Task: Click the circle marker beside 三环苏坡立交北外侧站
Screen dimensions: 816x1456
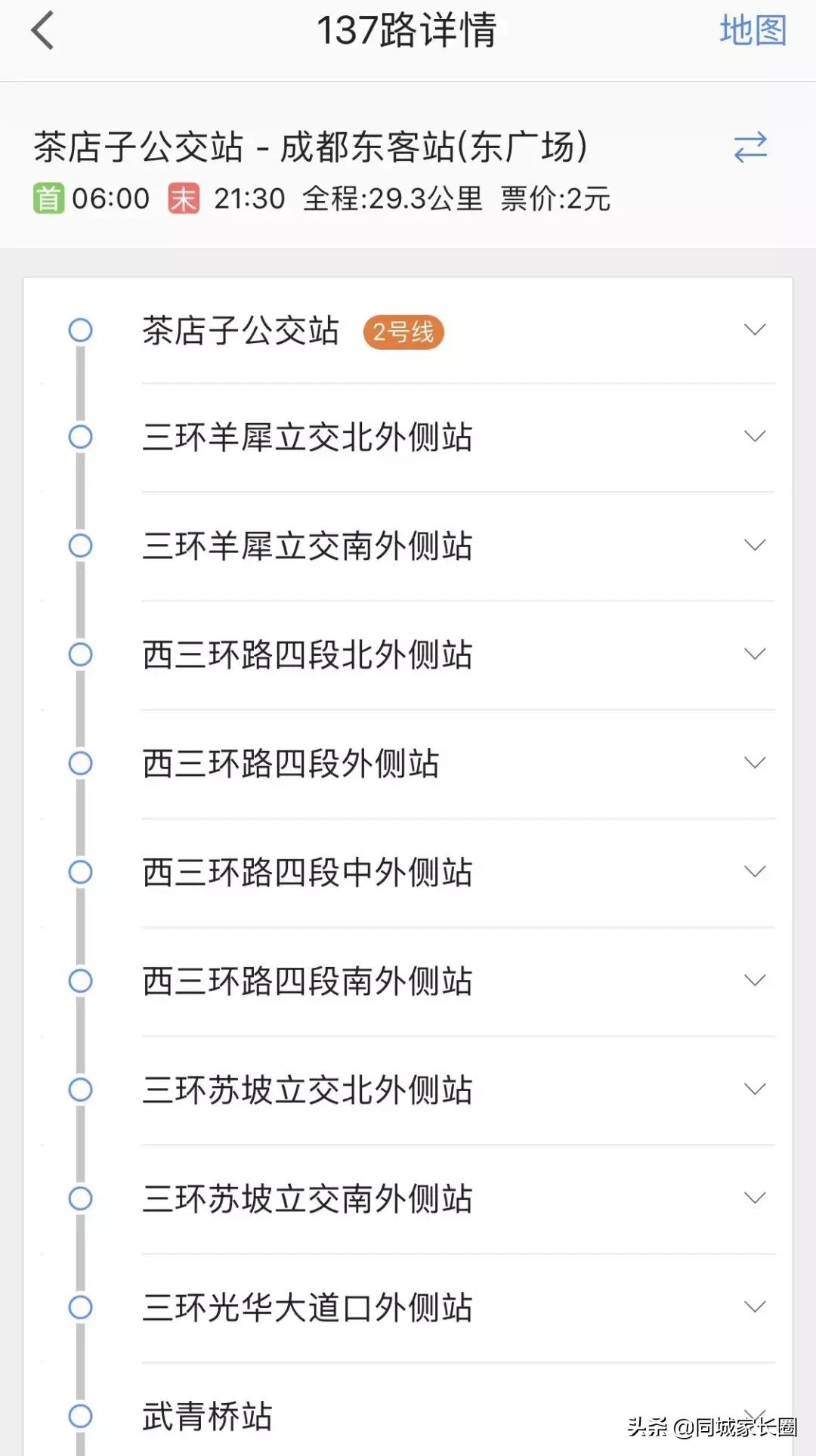Action: [x=79, y=1090]
